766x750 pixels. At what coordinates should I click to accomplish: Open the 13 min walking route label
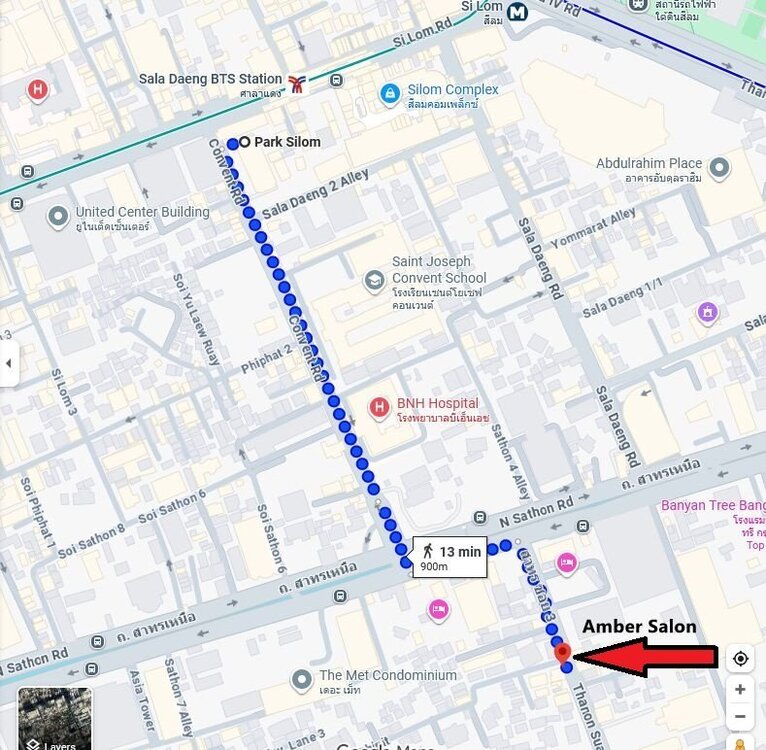tap(450, 557)
